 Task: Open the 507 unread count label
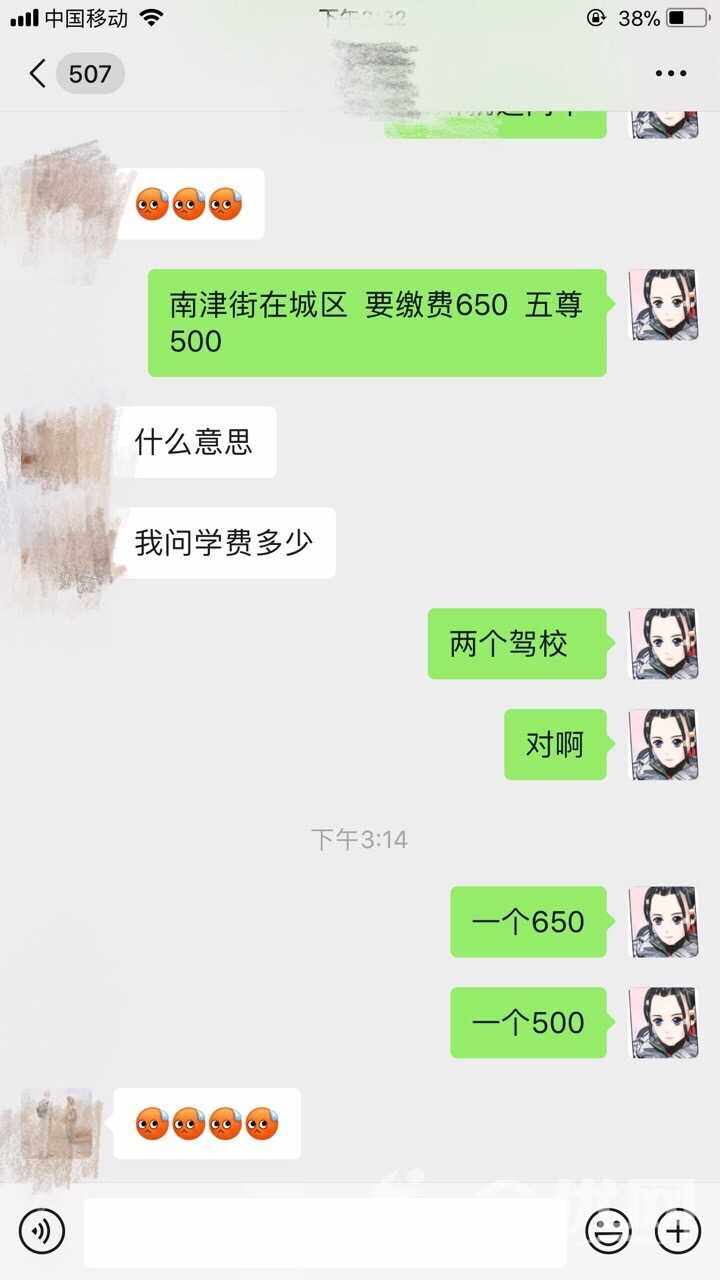click(89, 73)
